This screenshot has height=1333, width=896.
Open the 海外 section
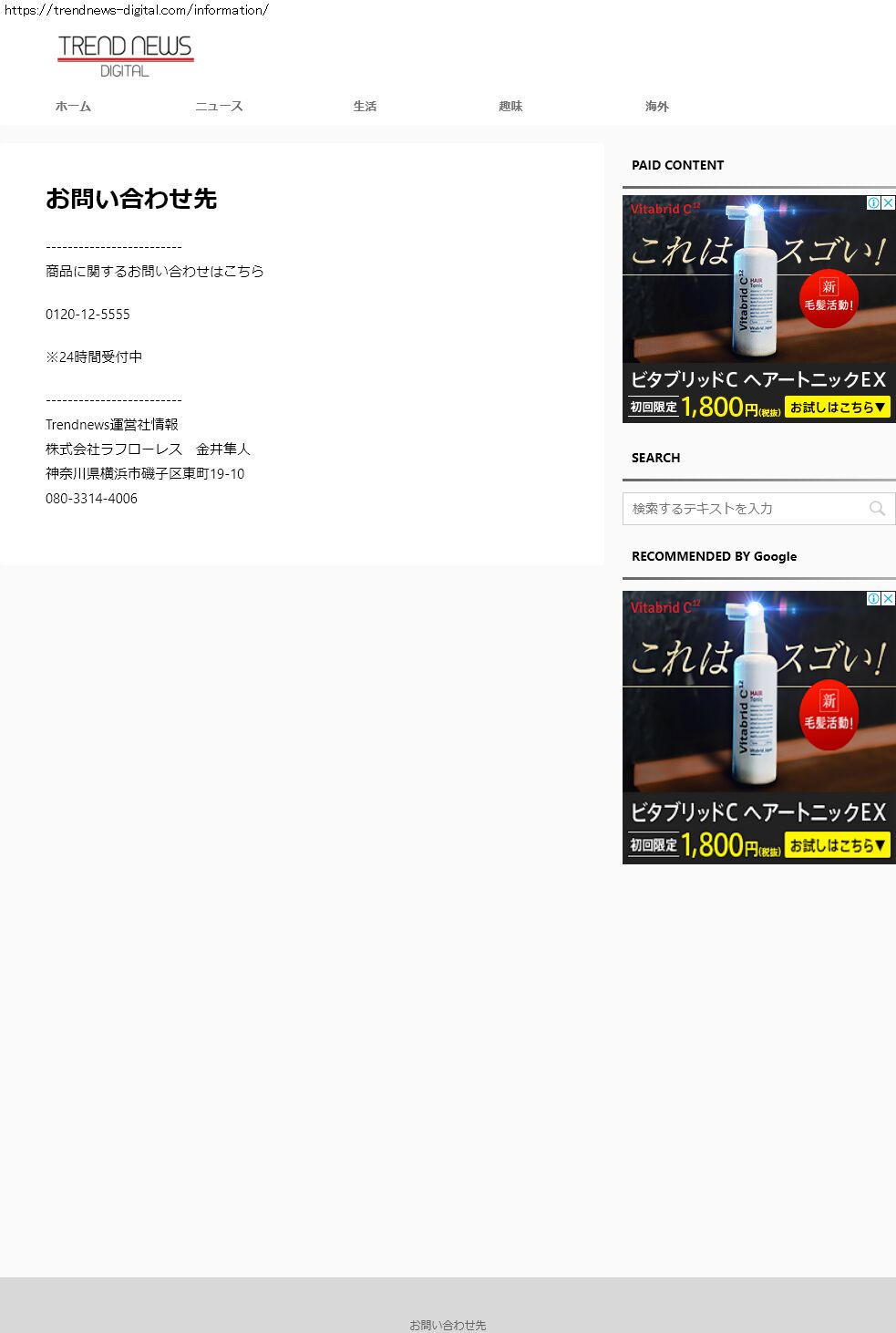[656, 107]
